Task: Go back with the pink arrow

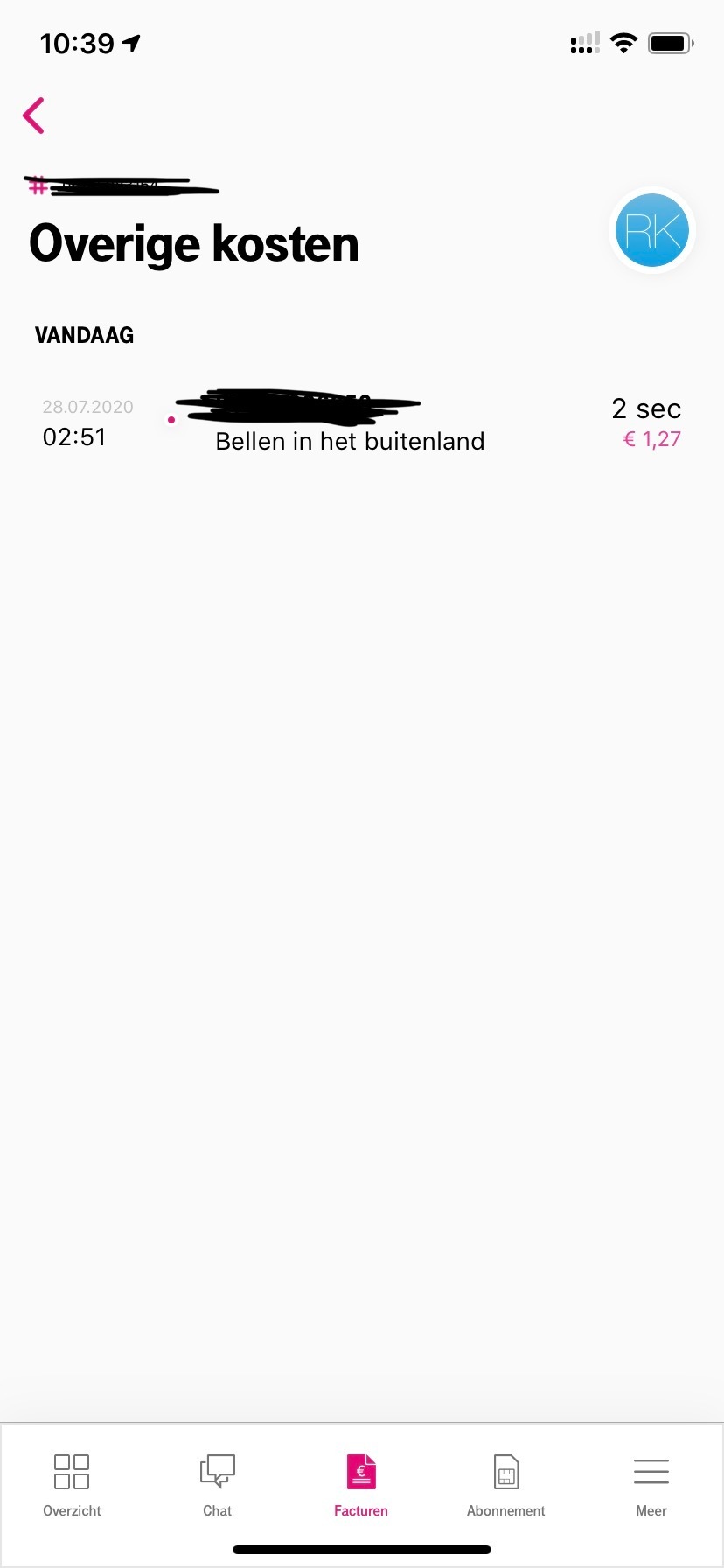Action: coord(33,115)
